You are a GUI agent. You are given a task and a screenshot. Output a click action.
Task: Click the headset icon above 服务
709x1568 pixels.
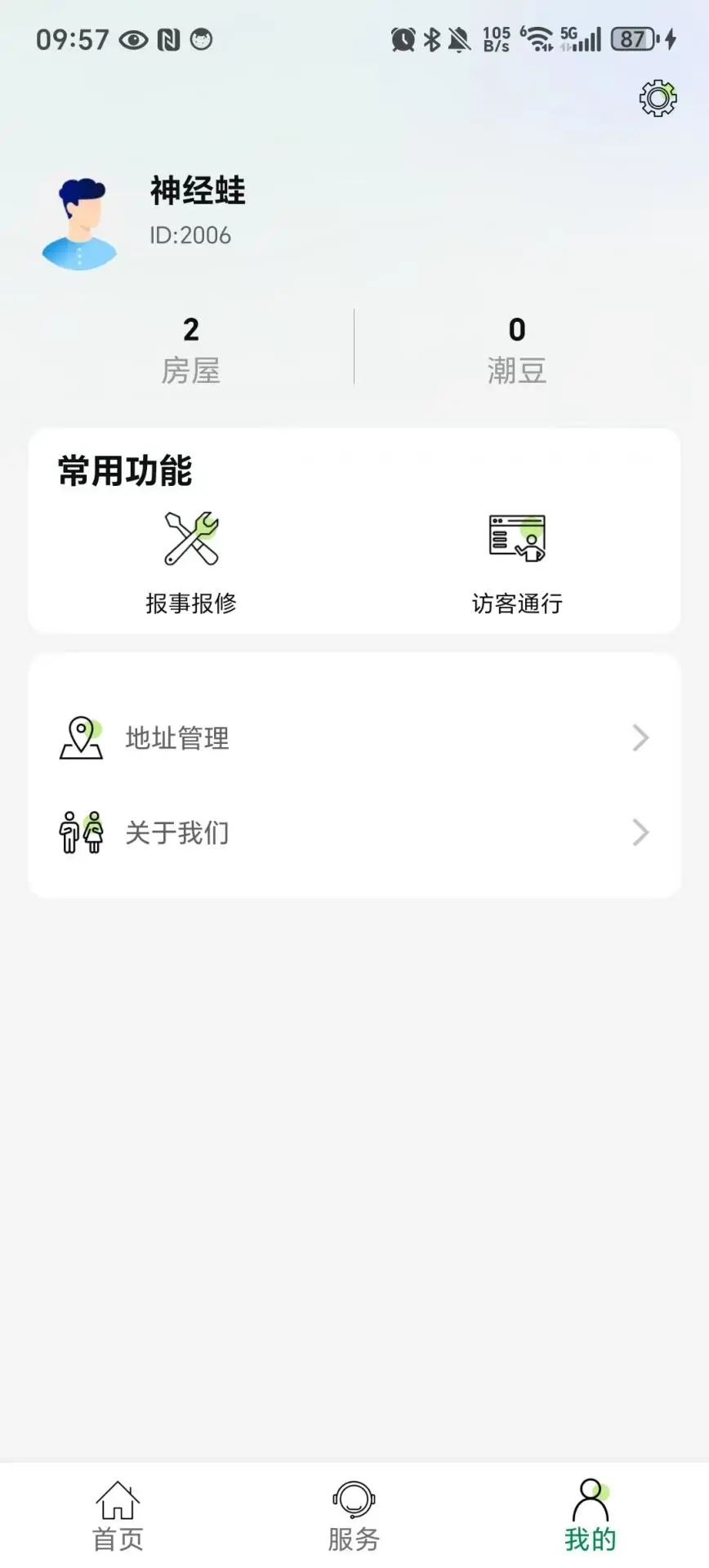tap(354, 1499)
